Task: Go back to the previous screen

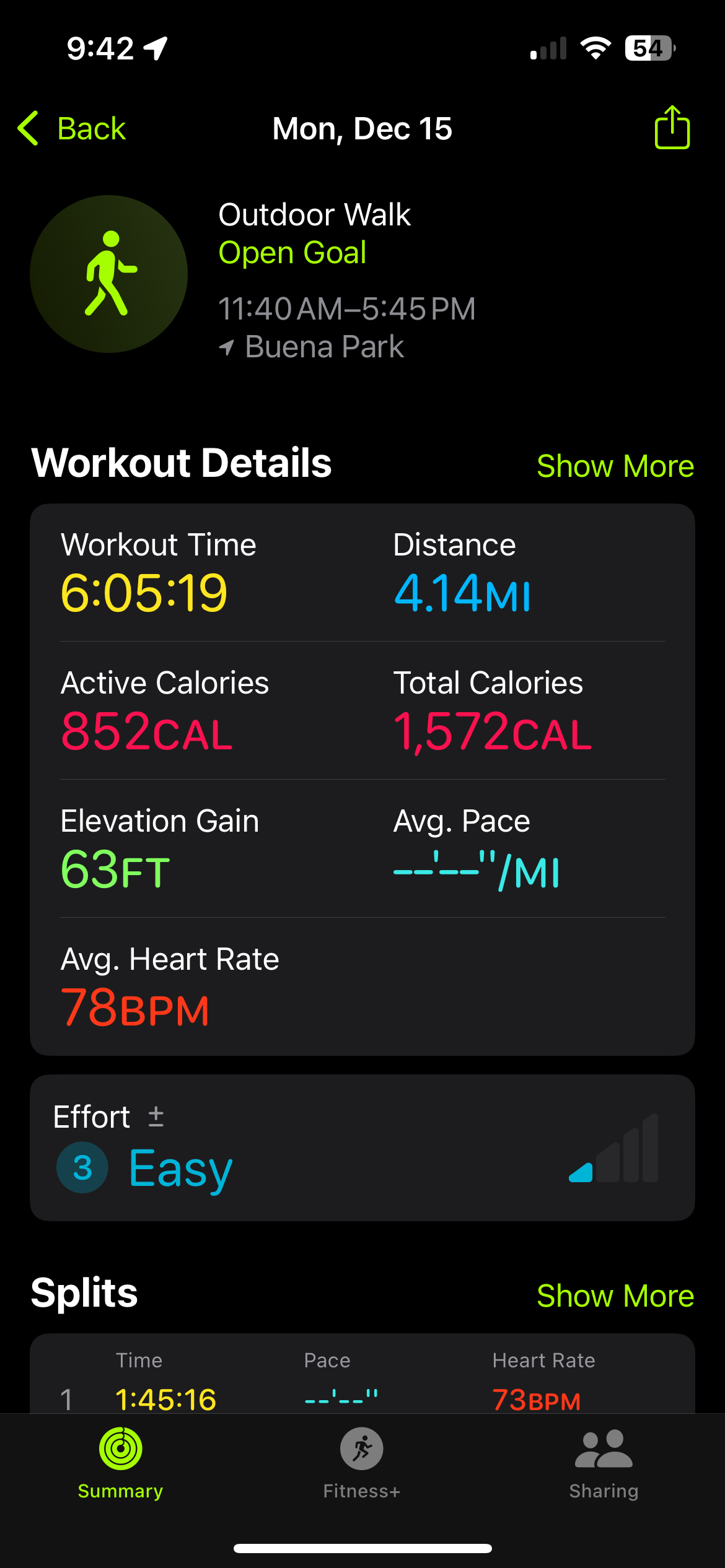Action: pos(72,129)
